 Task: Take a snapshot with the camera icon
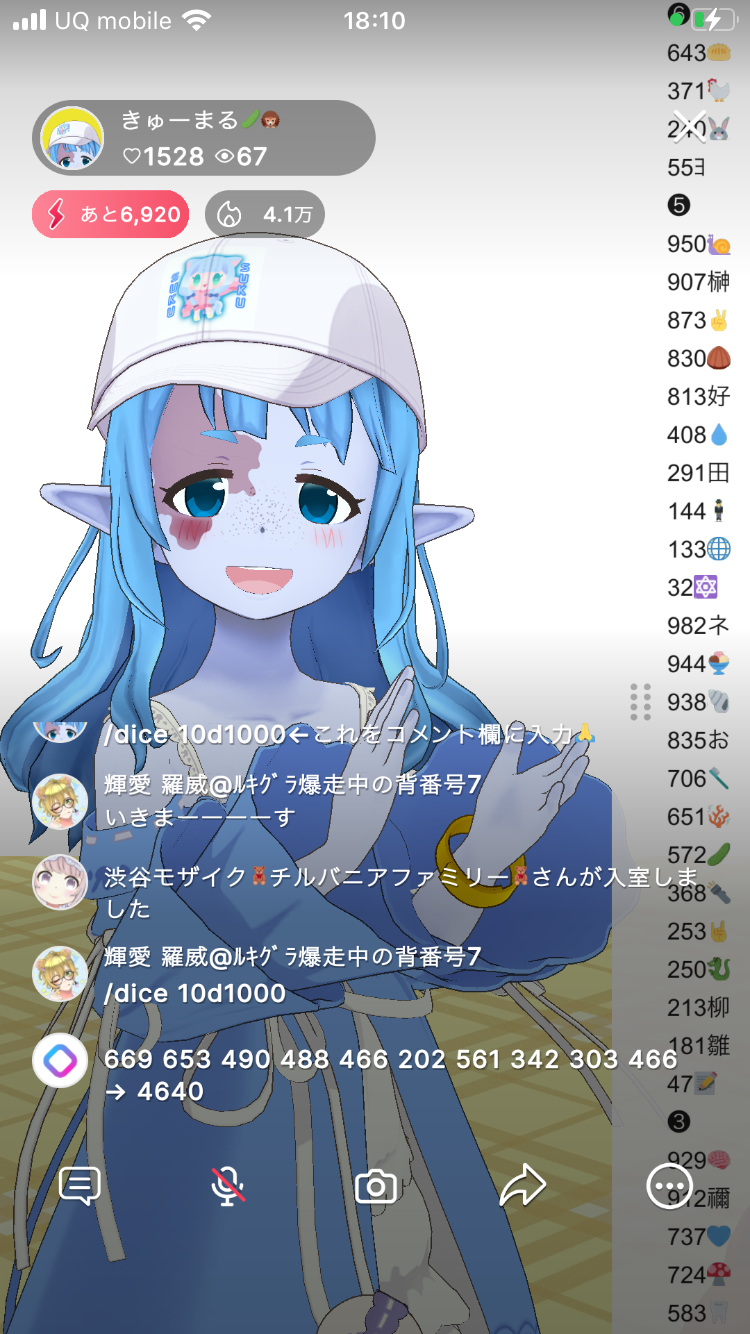[376, 1187]
